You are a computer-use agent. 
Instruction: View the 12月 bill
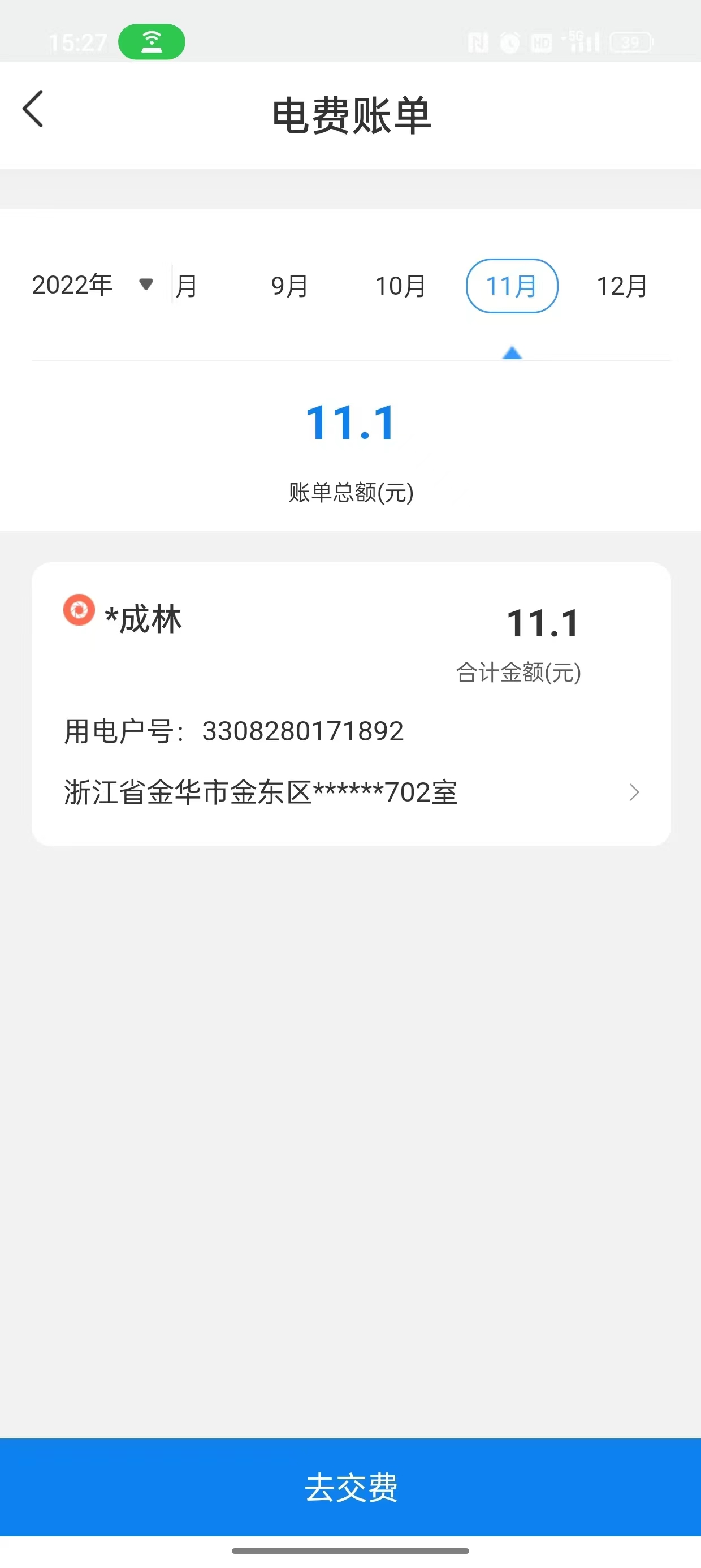(622, 286)
